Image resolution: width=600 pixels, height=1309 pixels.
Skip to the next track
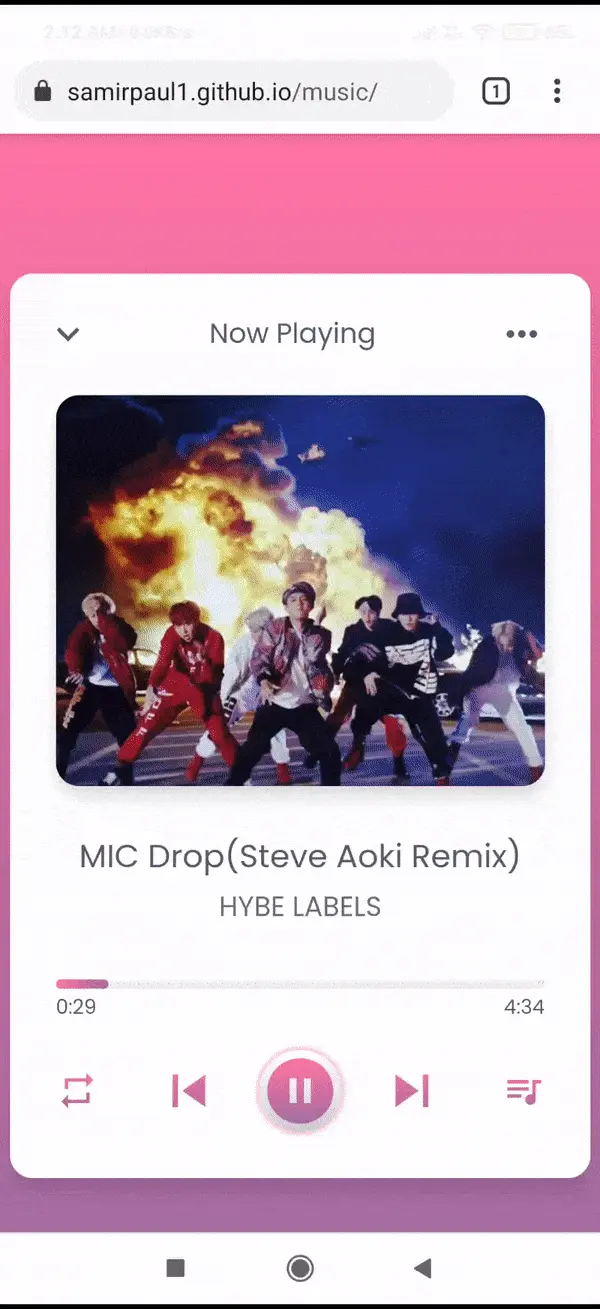click(x=411, y=1090)
